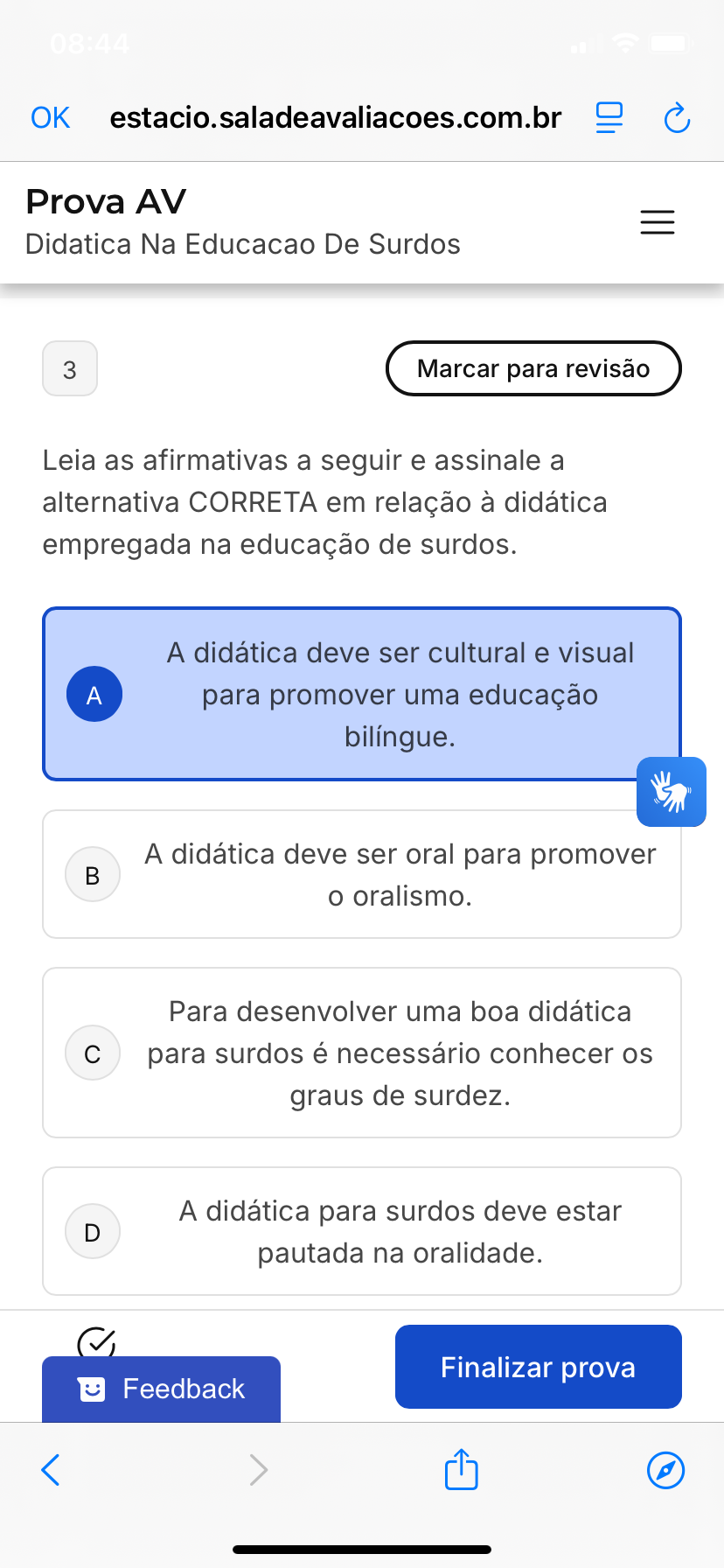Open the sign language accessibility widget
The width and height of the screenshot is (724, 1568).
pyautogui.click(x=672, y=792)
